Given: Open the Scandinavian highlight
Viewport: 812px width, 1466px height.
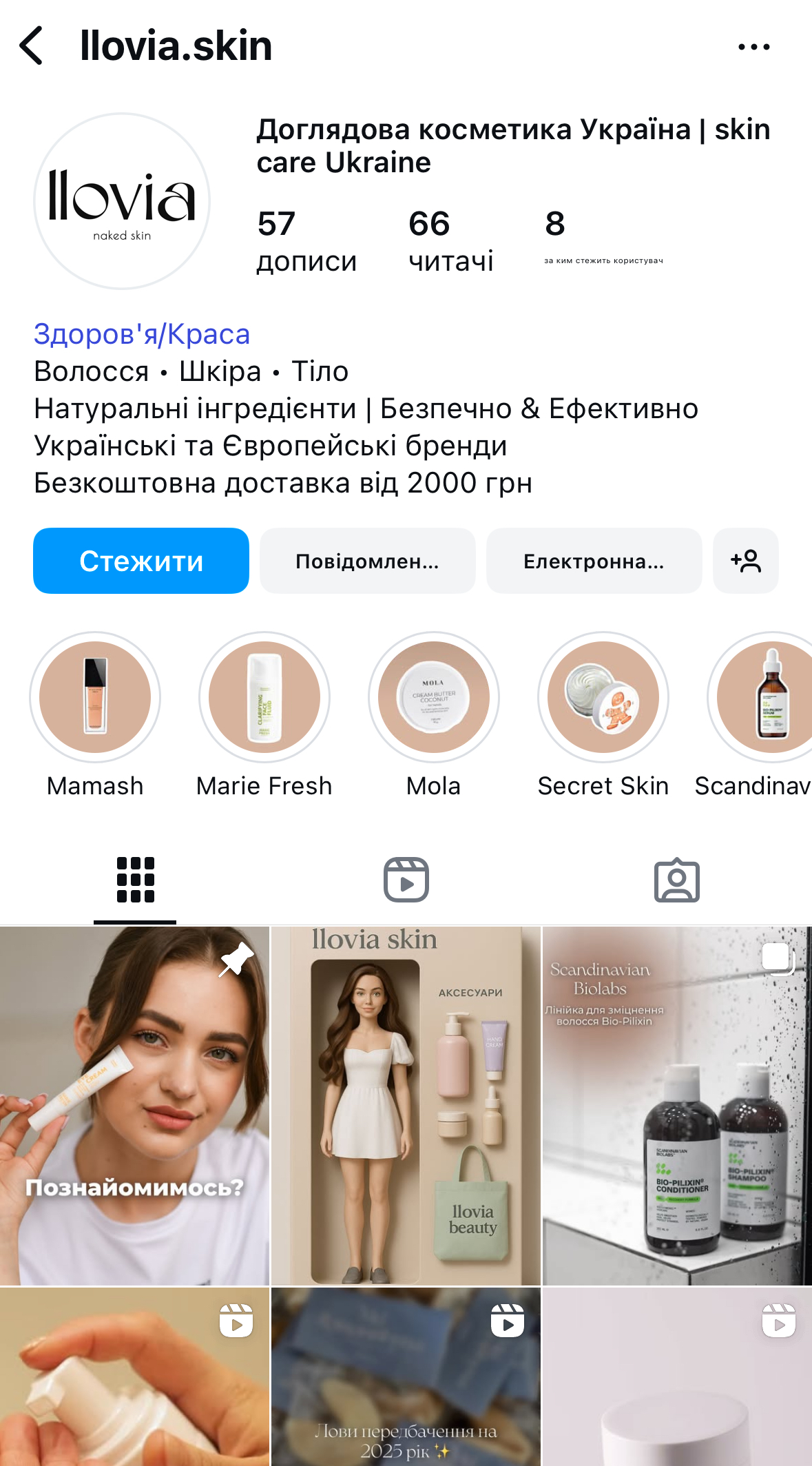Looking at the screenshot, I should (x=766, y=697).
